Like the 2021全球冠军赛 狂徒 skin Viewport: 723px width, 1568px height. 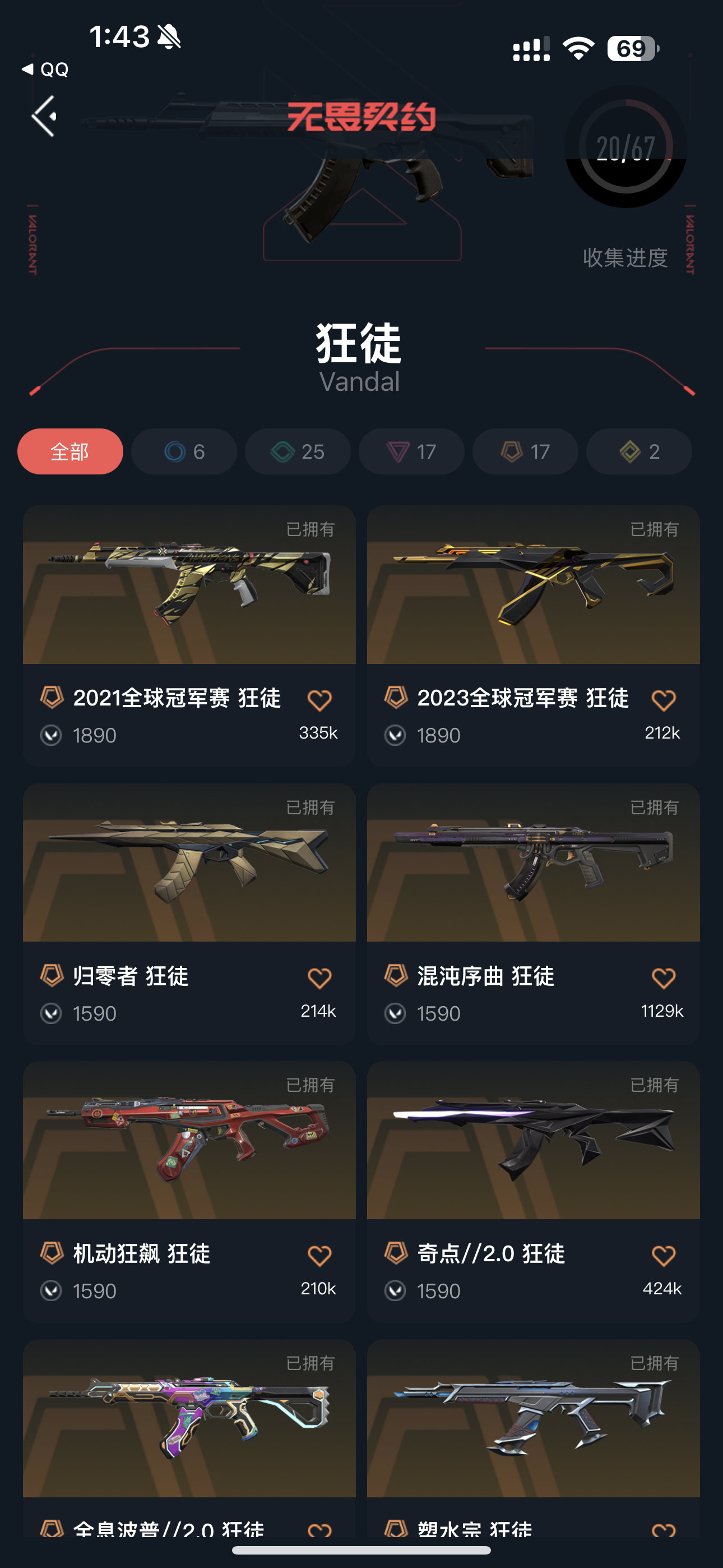coord(319,700)
